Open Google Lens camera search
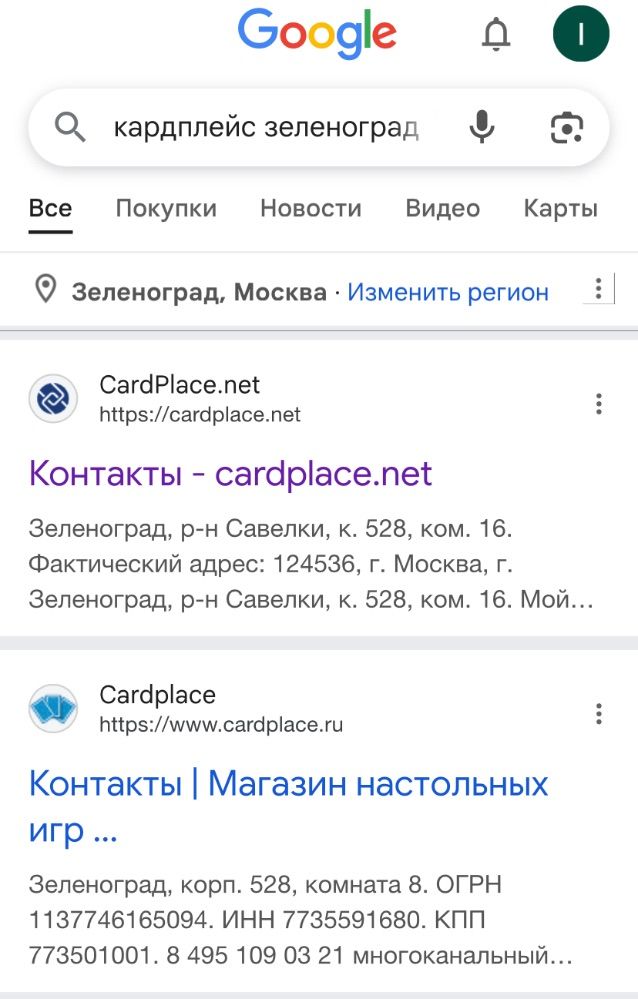The image size is (638, 999). click(x=566, y=127)
